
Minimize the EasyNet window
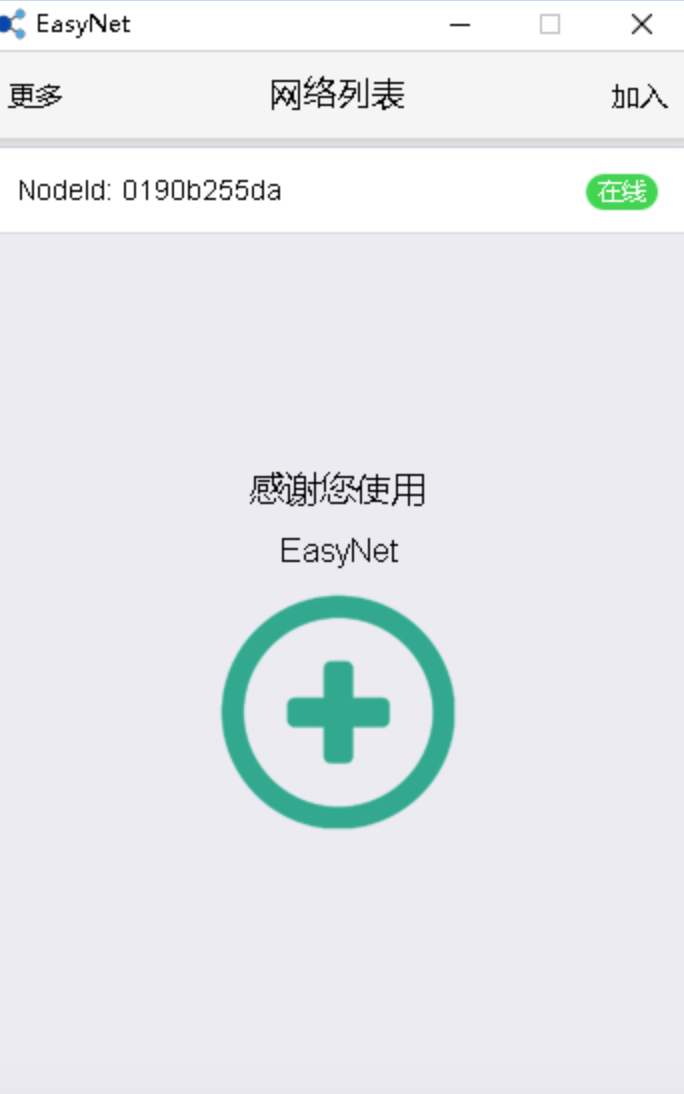point(460,25)
